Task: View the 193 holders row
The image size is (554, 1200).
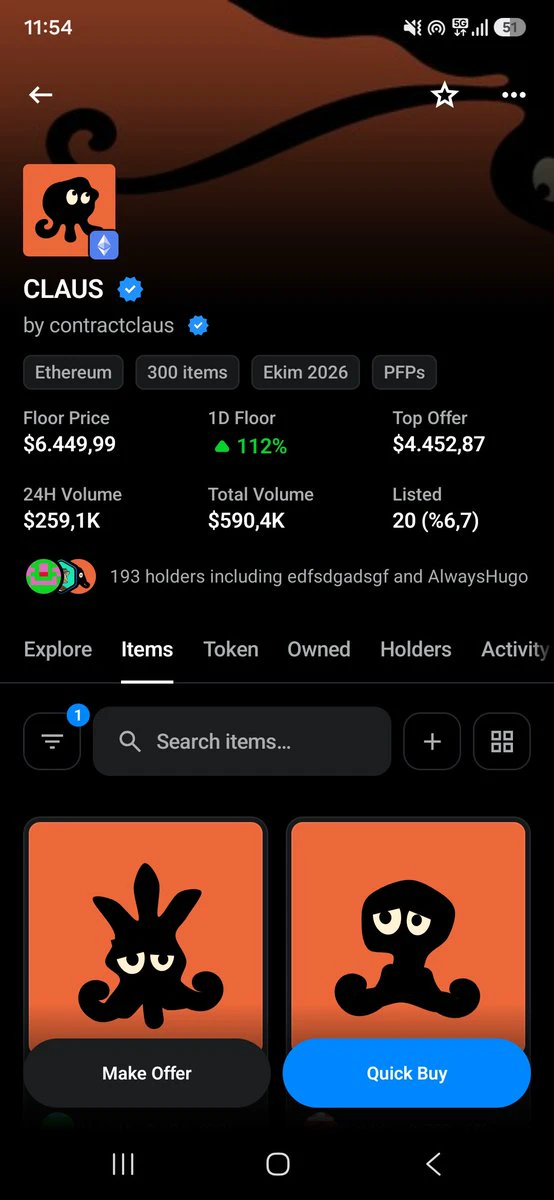Action: (x=276, y=576)
